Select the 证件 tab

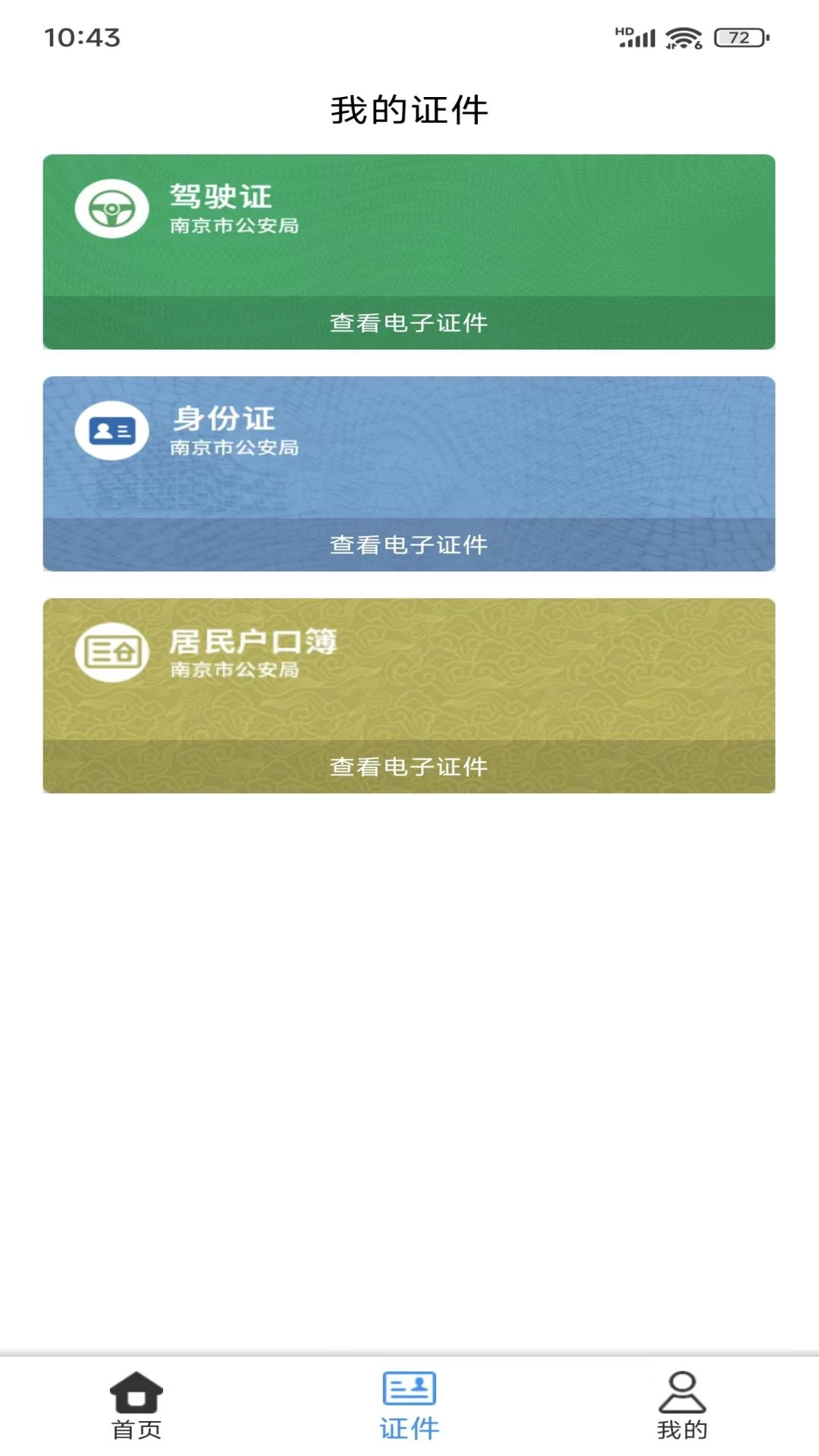(409, 1406)
